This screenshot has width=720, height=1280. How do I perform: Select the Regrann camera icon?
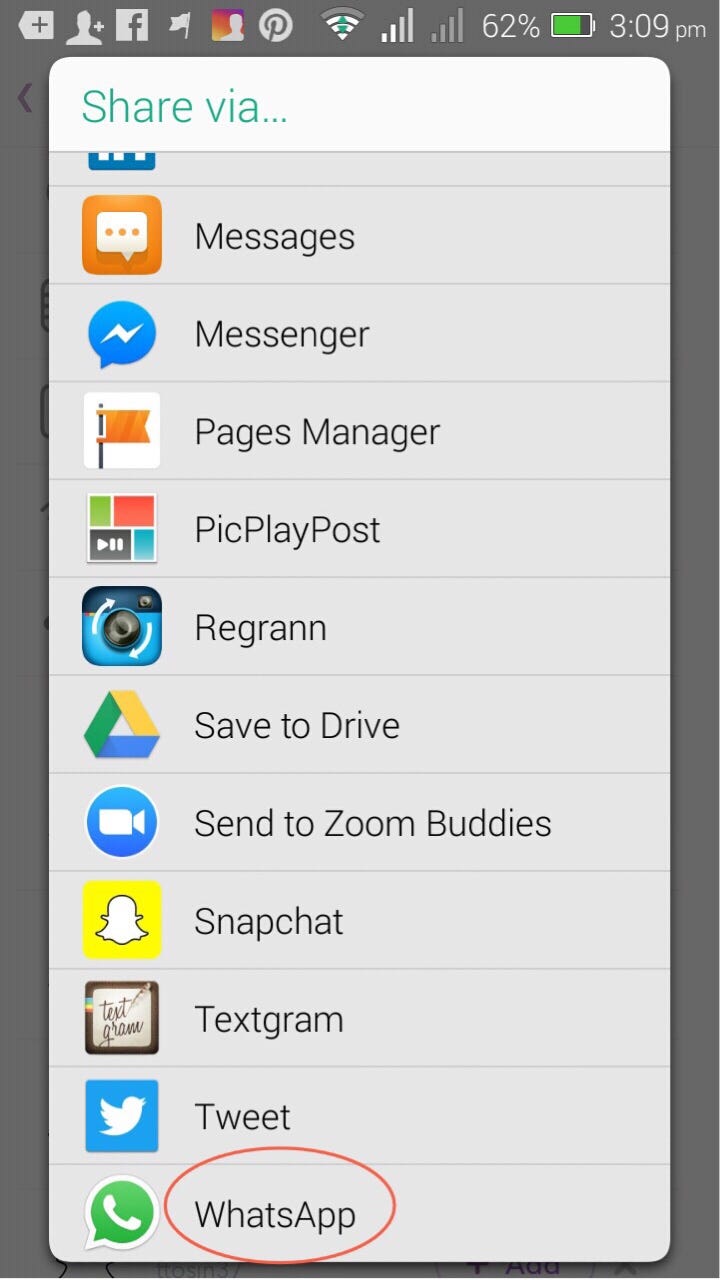(121, 626)
